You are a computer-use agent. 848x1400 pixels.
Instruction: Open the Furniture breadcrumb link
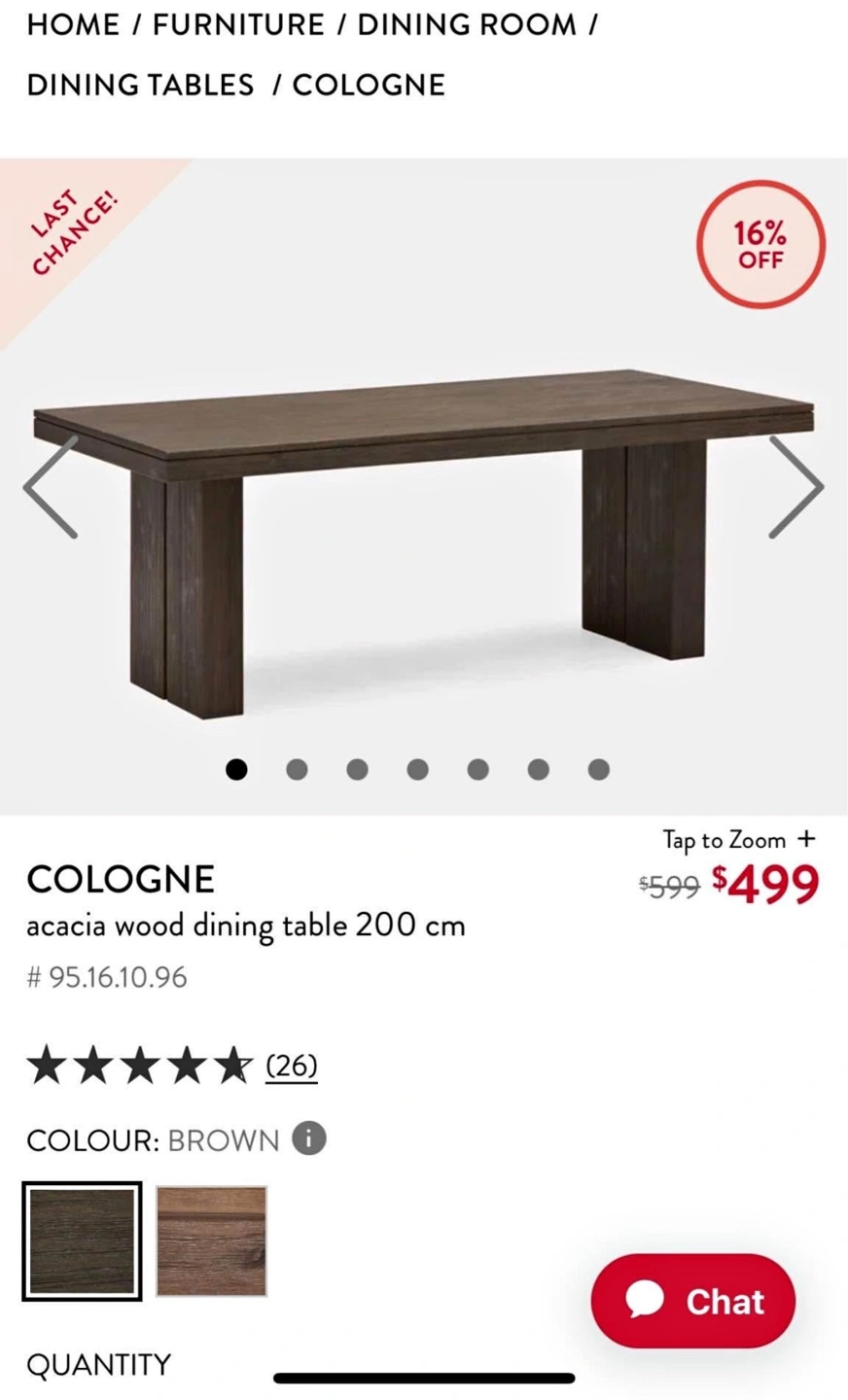tap(238, 25)
